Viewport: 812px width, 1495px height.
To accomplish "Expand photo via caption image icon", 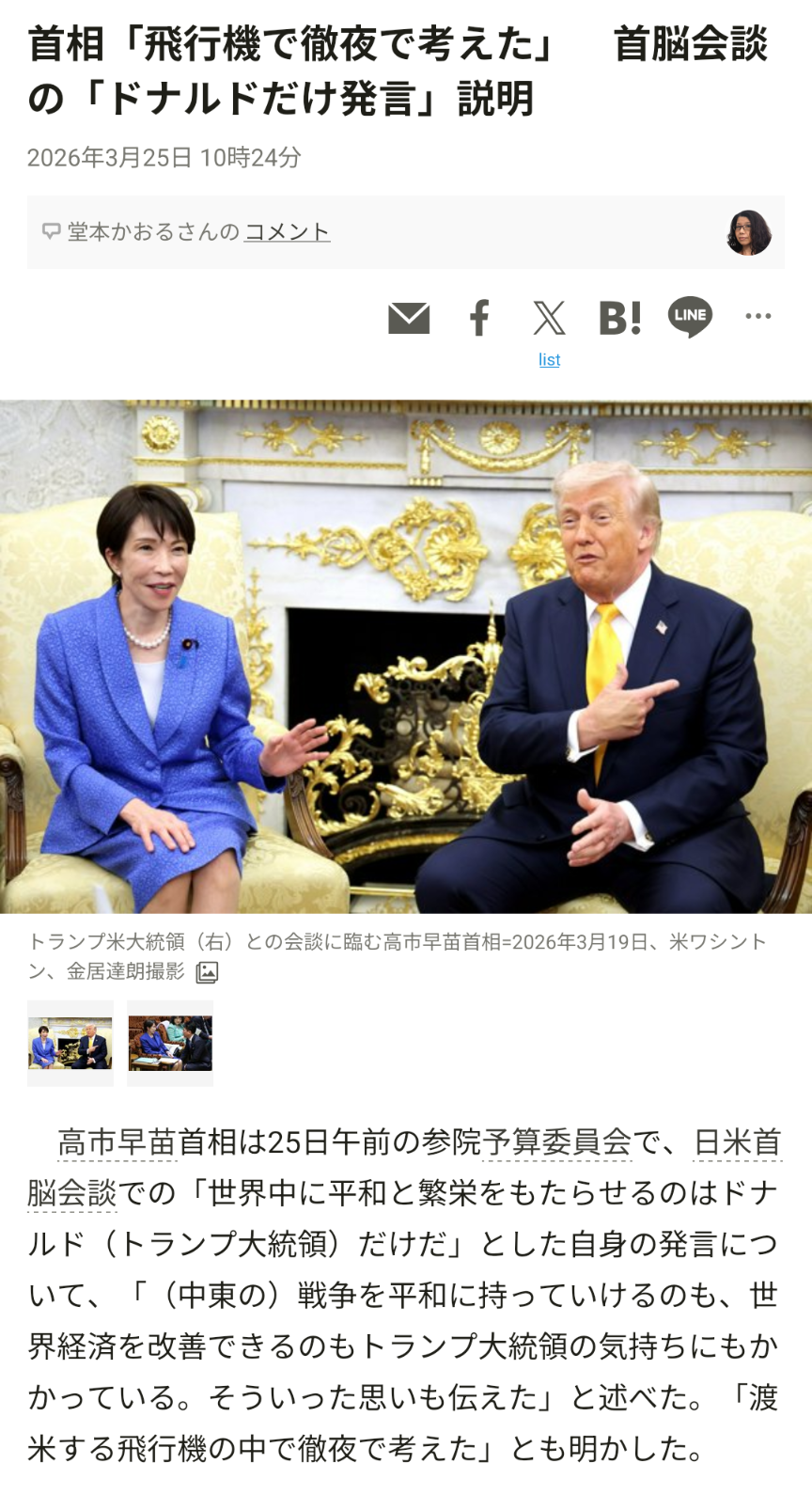I will [x=207, y=972].
